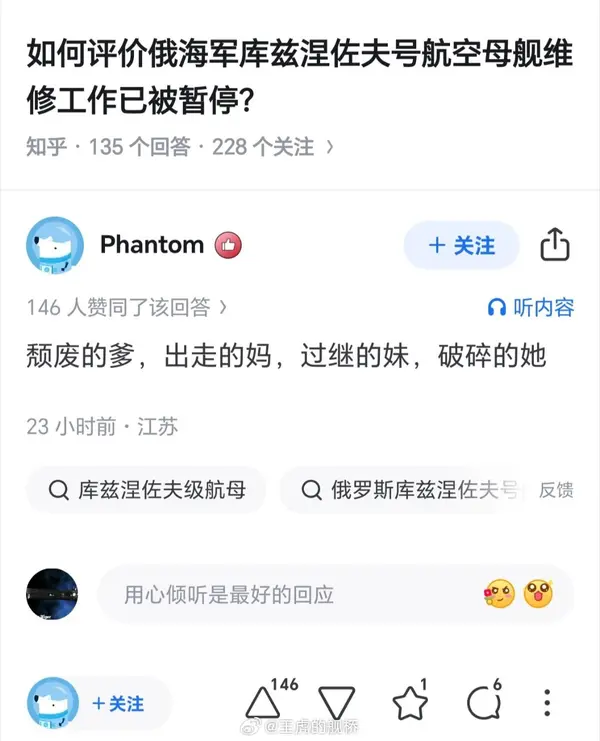Follow the author Phantom
Screen dimensions: 600x741
pyautogui.click(x=461, y=245)
